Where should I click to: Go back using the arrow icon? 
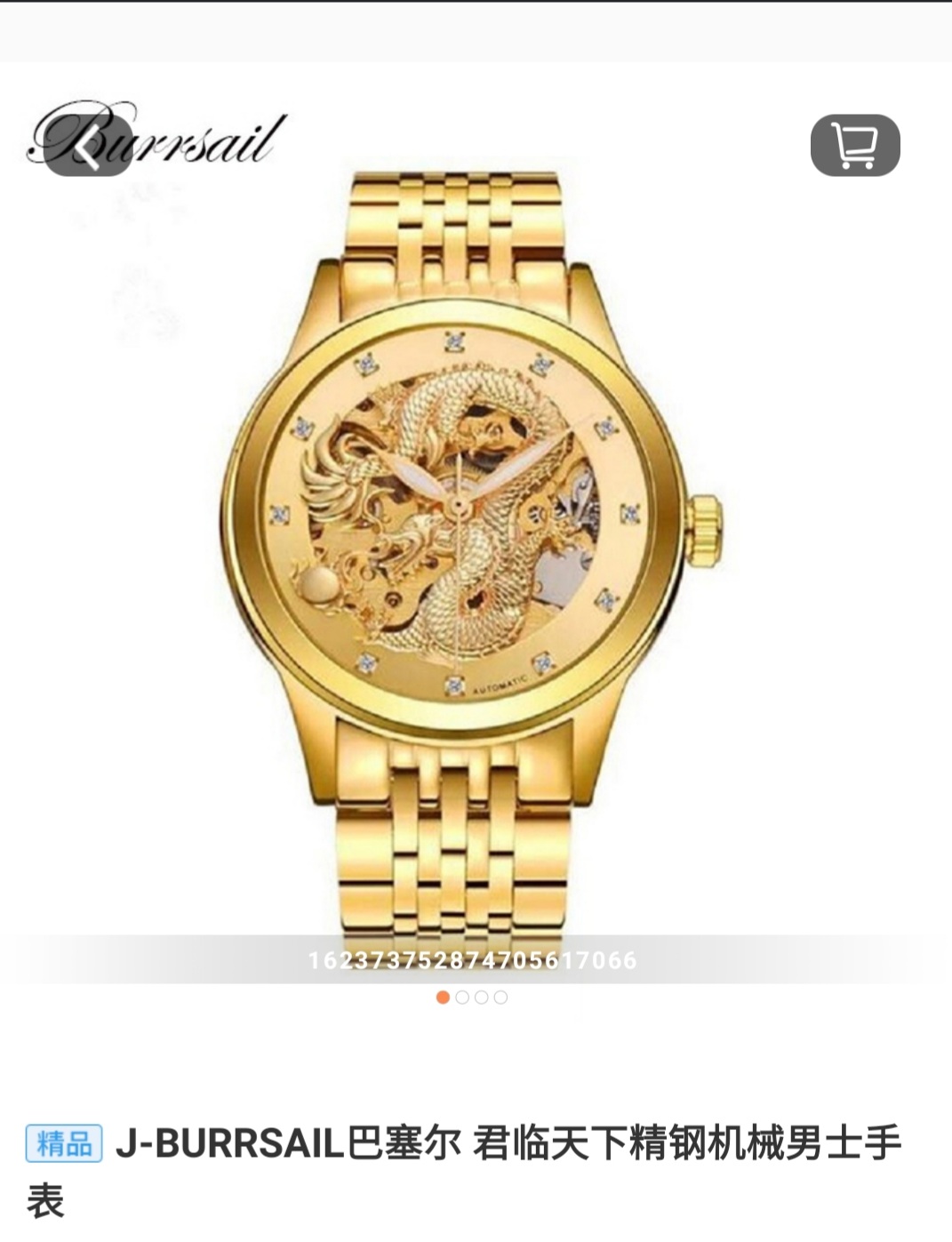pyautogui.click(x=88, y=147)
